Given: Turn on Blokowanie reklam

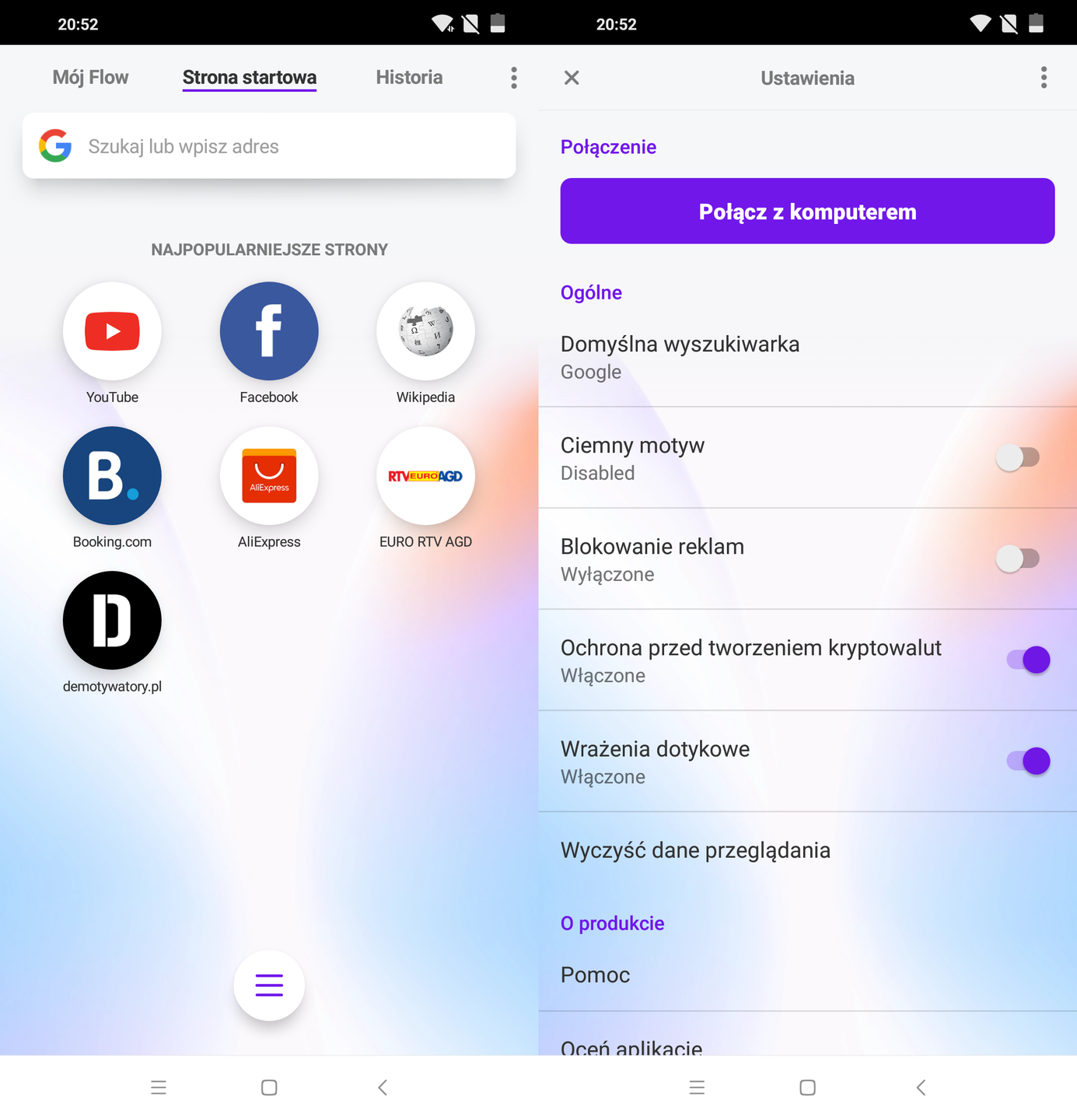Looking at the screenshot, I should (1018, 558).
